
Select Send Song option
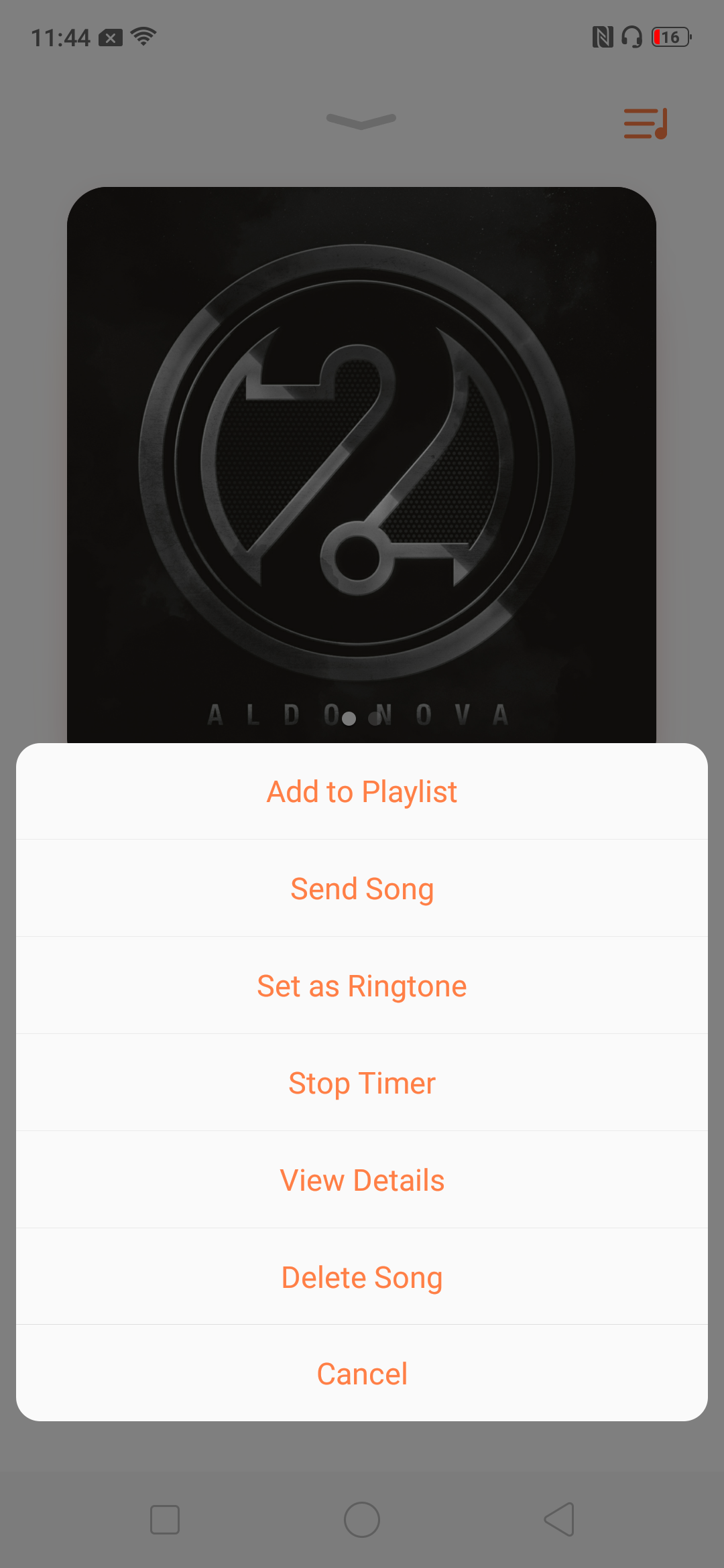point(362,889)
